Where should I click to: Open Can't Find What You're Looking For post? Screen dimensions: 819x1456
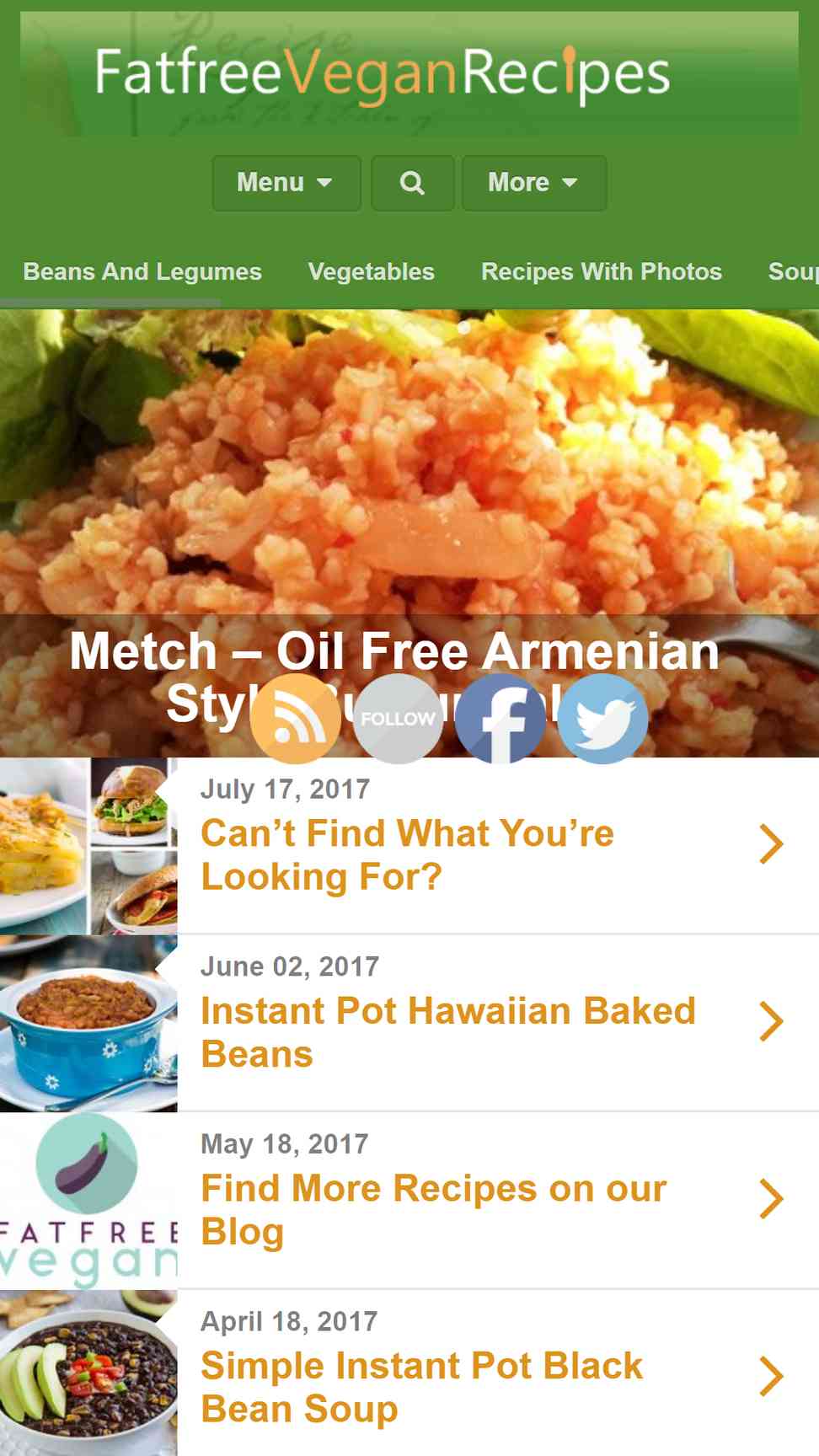pos(409,845)
